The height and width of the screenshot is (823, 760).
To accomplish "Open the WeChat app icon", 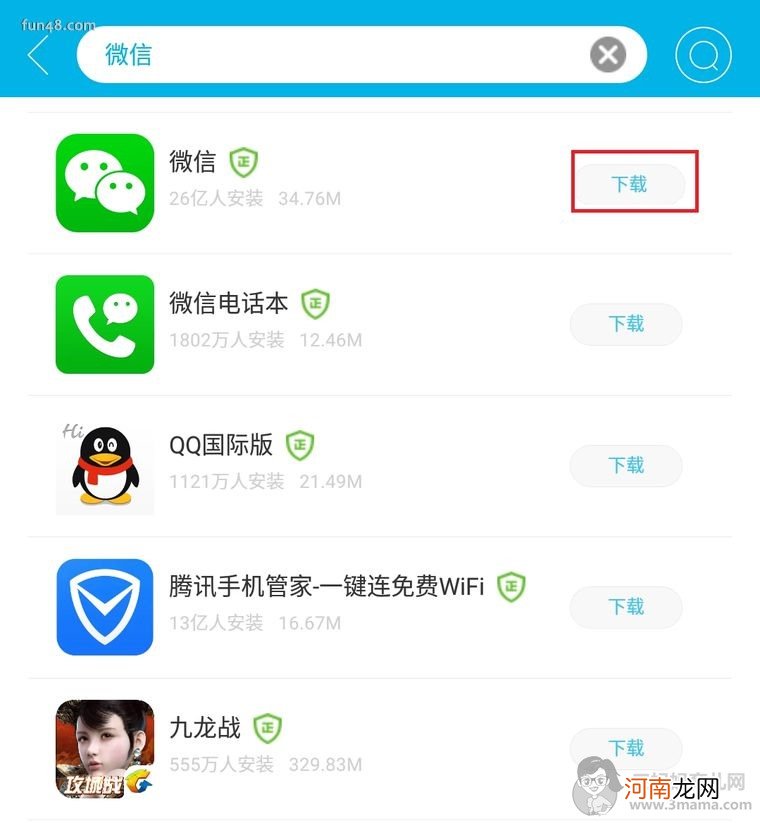I will tap(104, 183).
